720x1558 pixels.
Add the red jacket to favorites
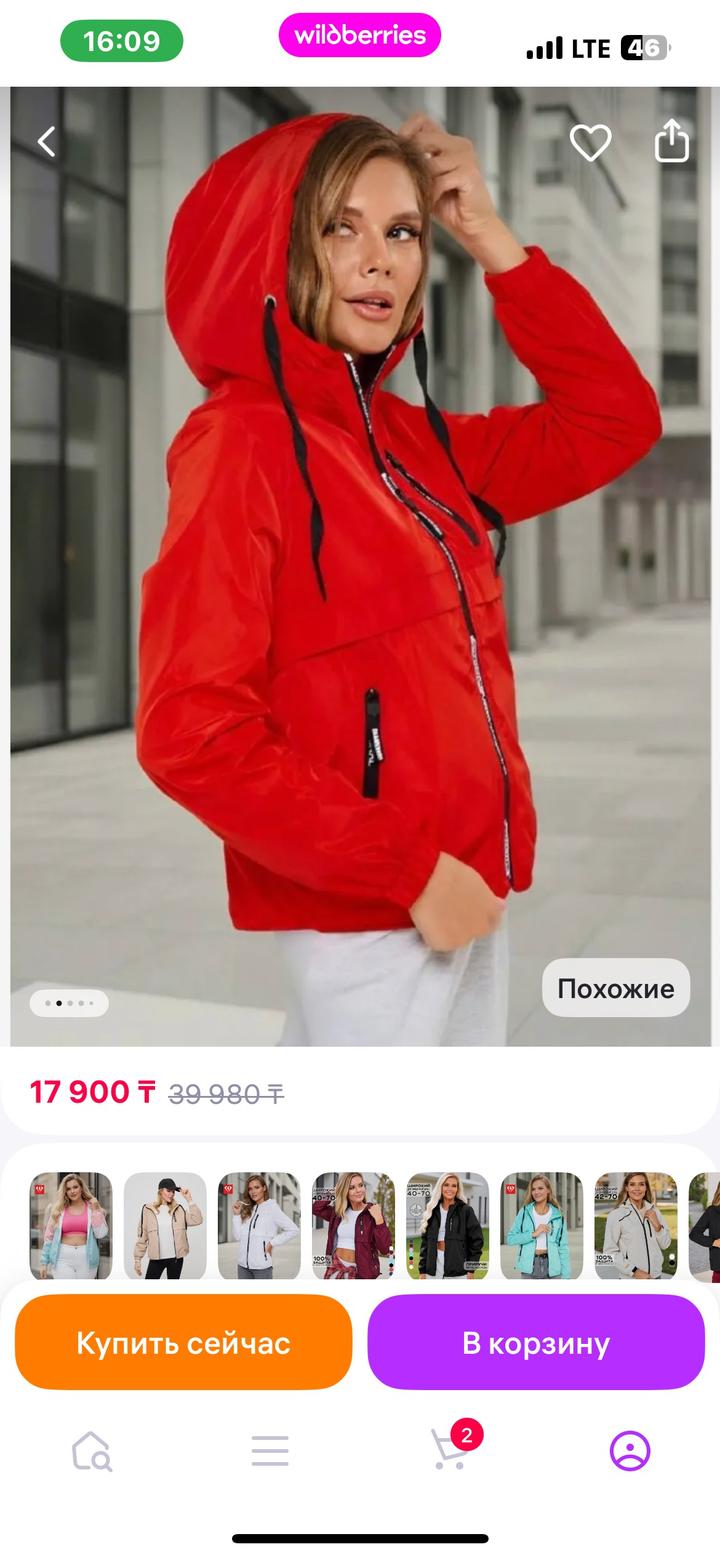click(x=590, y=142)
